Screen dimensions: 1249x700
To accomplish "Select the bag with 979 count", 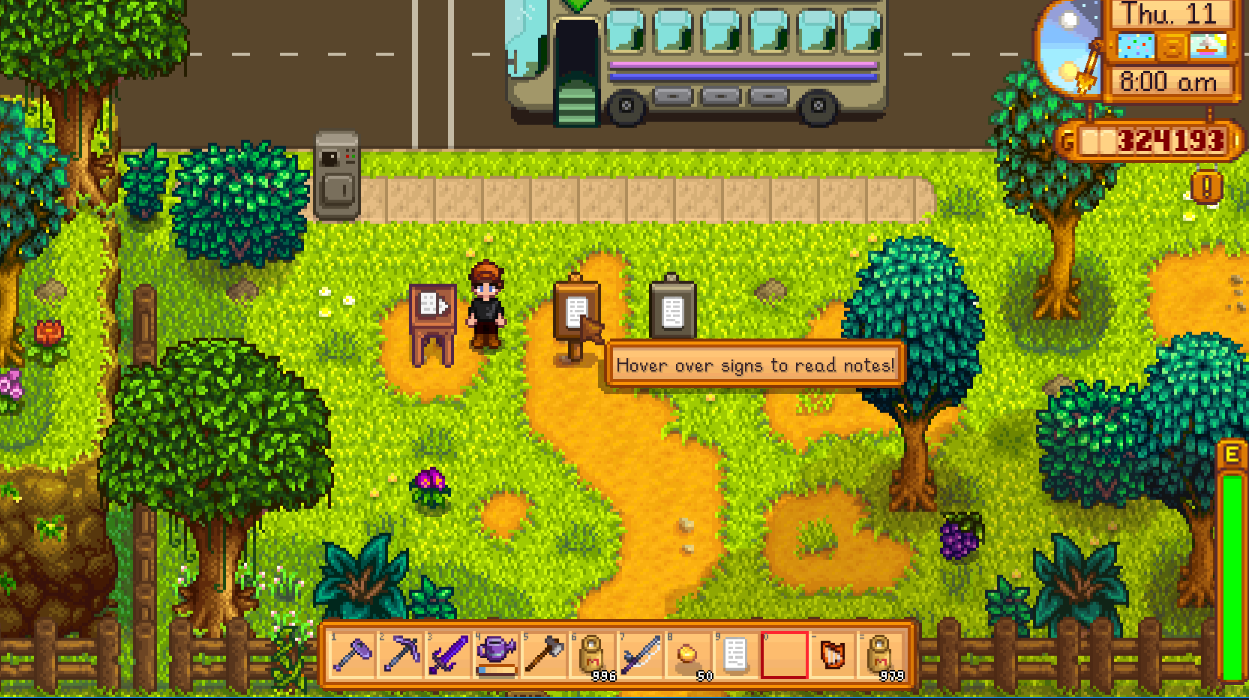I will point(880,655).
